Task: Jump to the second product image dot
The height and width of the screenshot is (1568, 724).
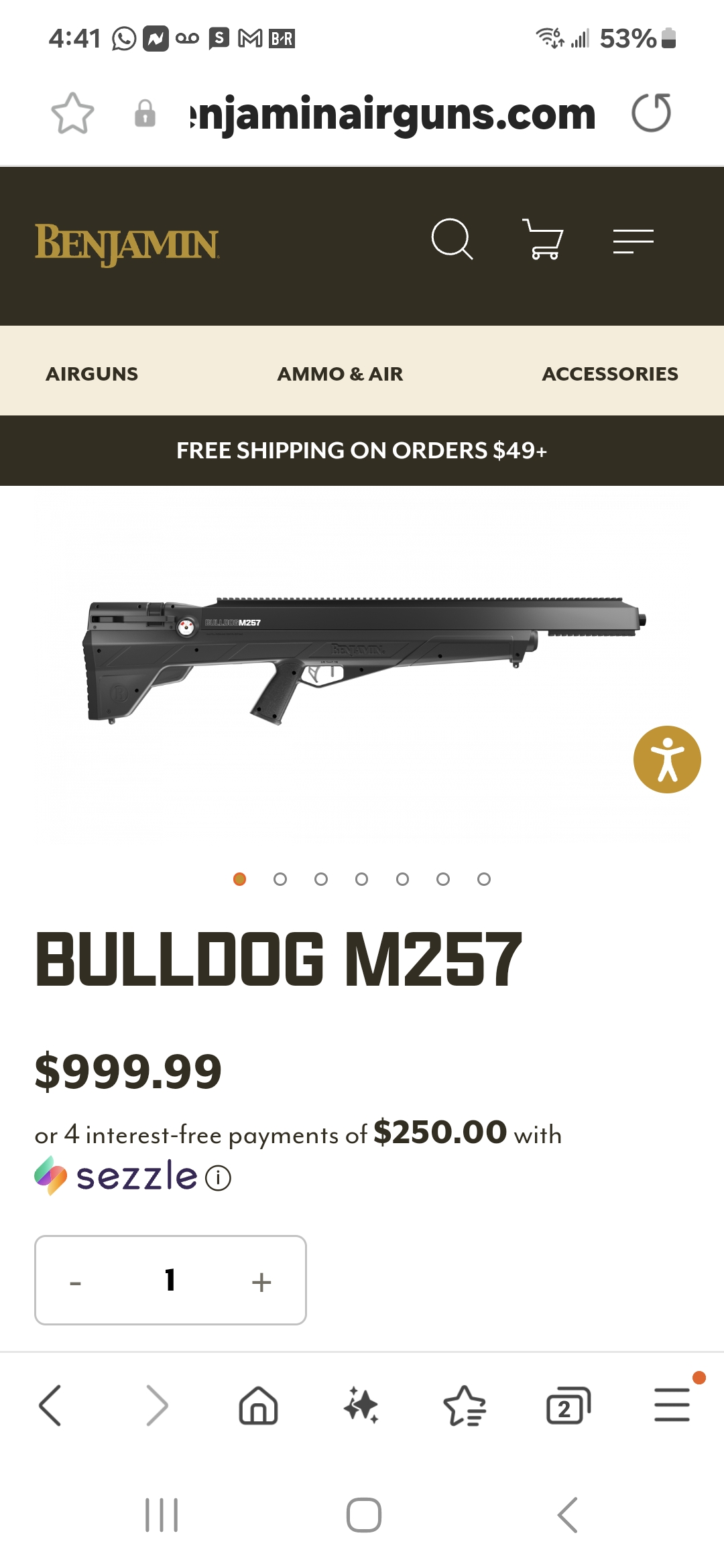Action: pos(280,879)
